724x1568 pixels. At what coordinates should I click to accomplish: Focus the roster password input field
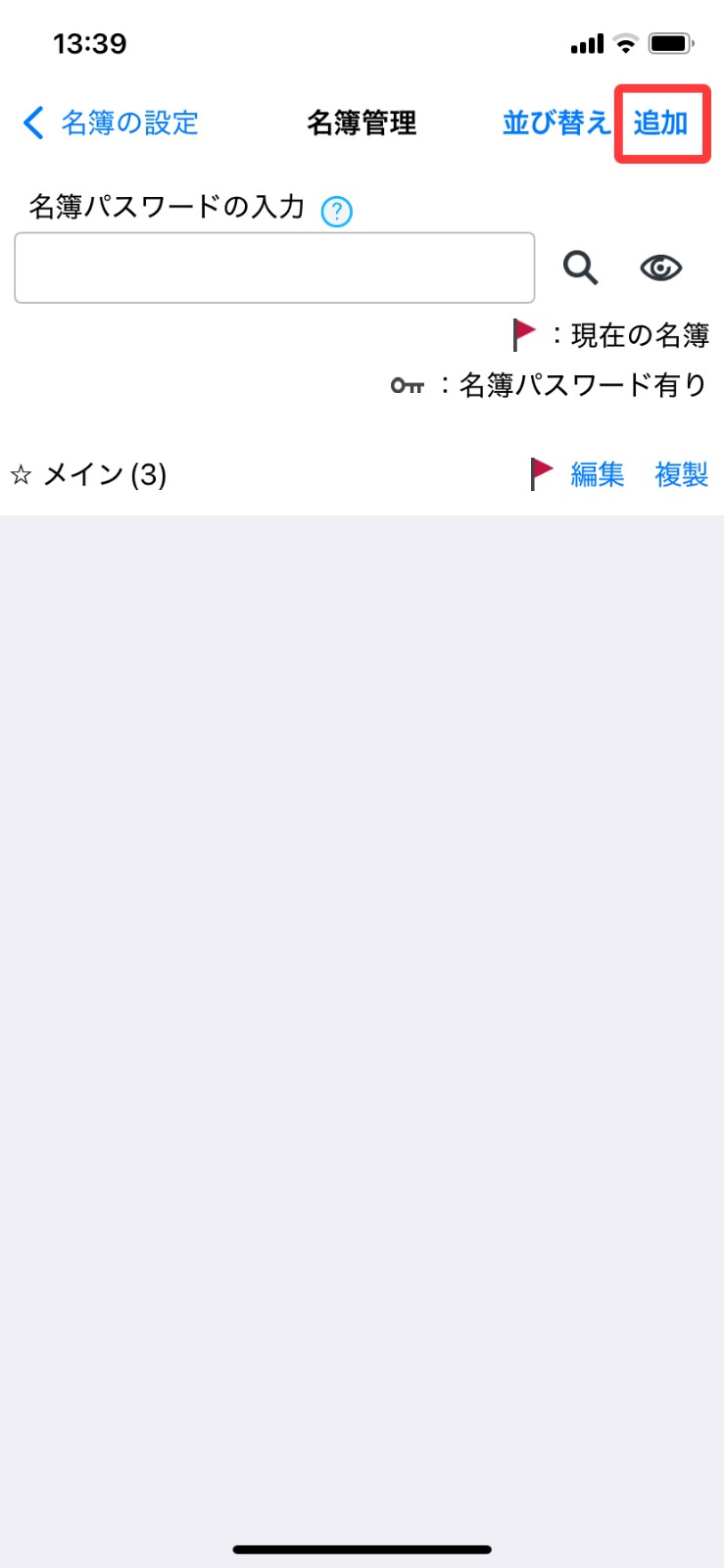point(274,268)
